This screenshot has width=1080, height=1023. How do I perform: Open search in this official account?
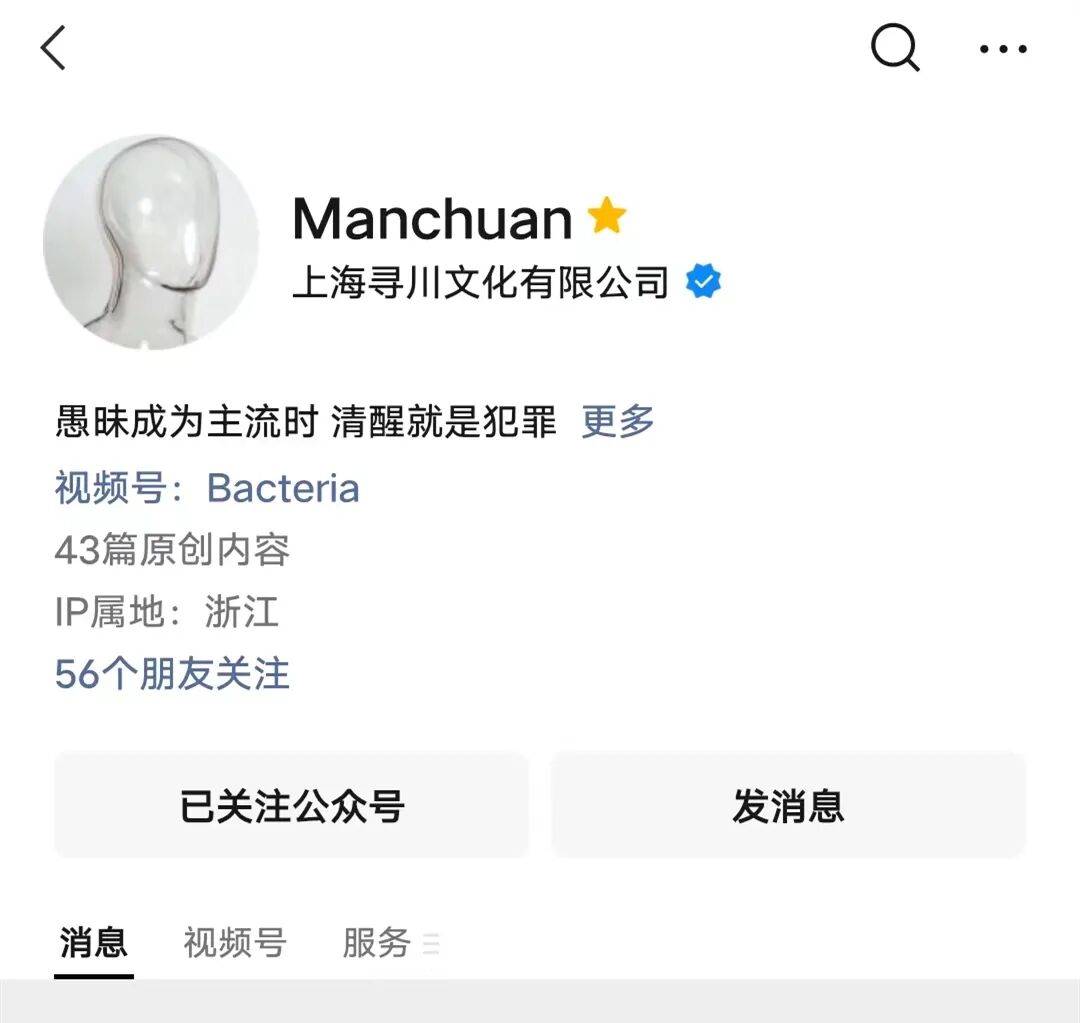click(894, 48)
